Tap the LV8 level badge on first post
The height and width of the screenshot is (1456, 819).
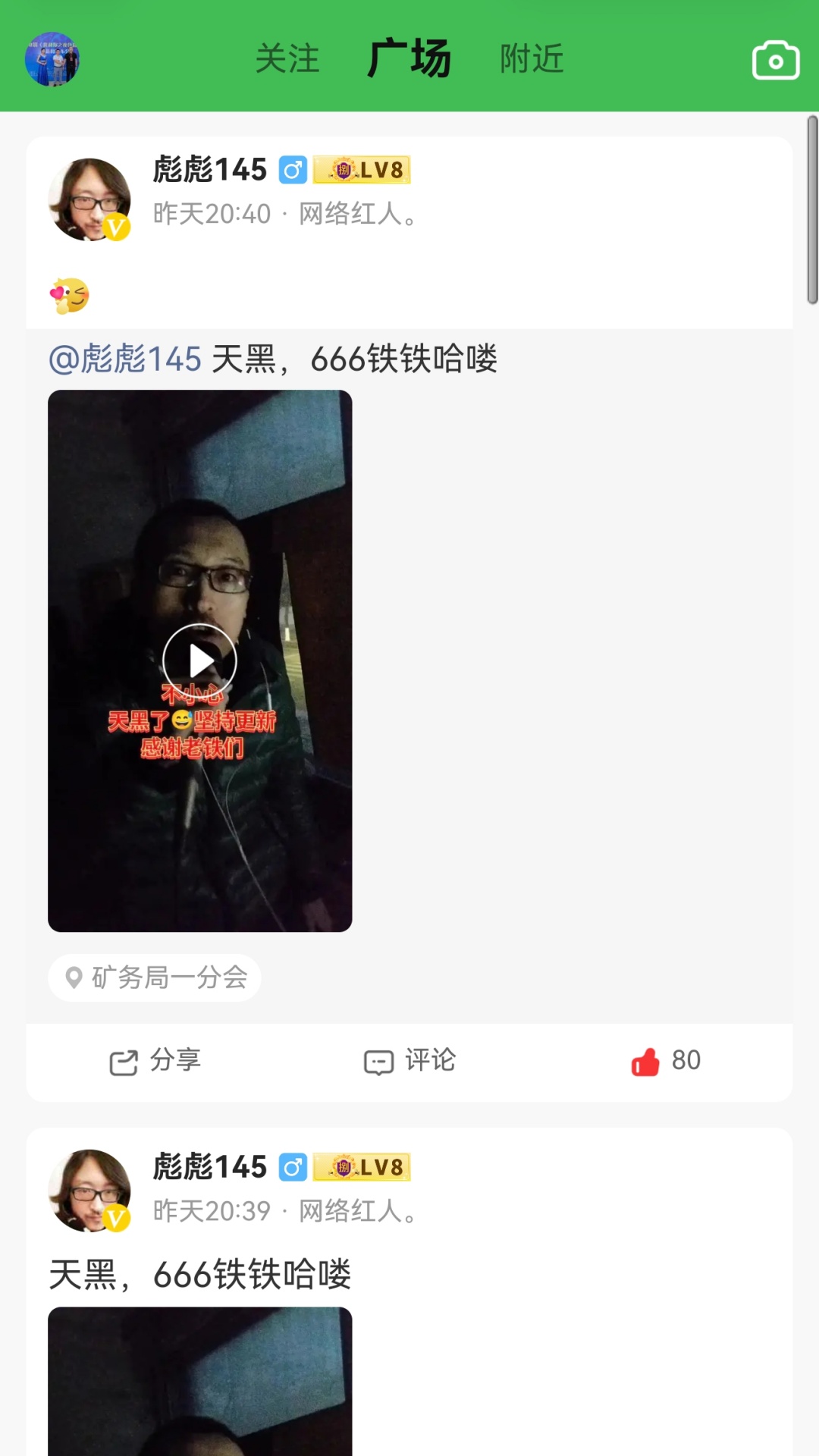(x=362, y=169)
